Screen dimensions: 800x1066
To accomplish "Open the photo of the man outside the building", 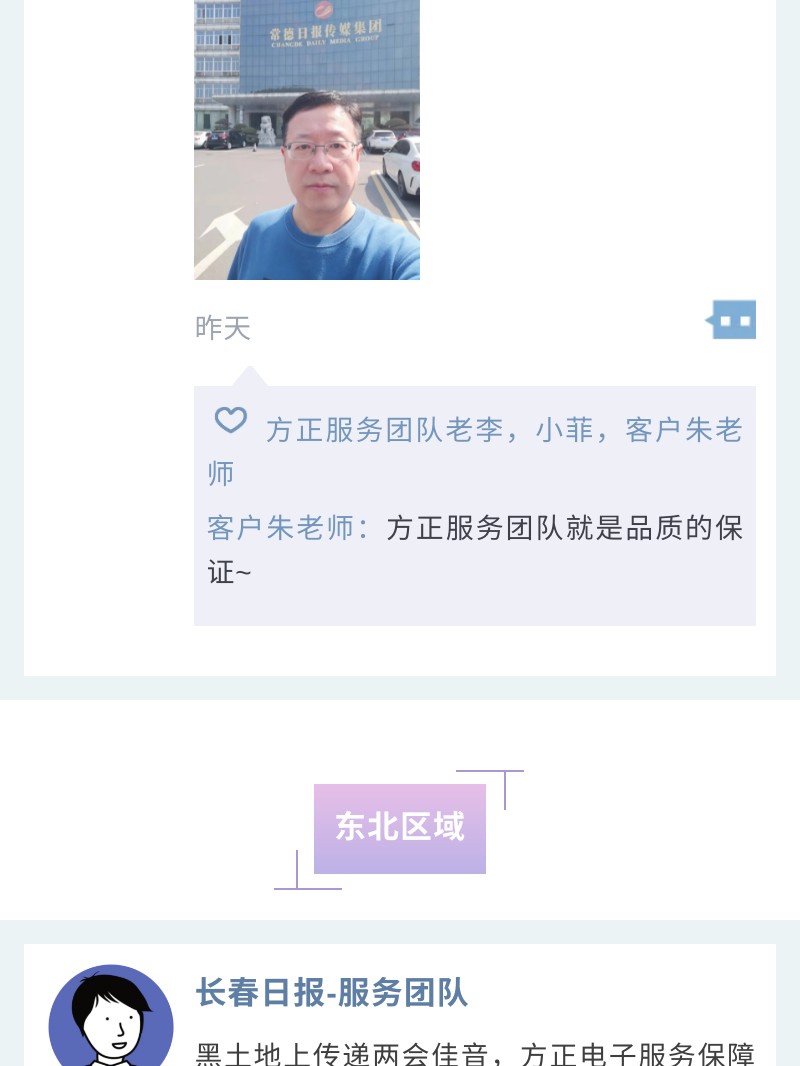I will pyautogui.click(x=307, y=140).
